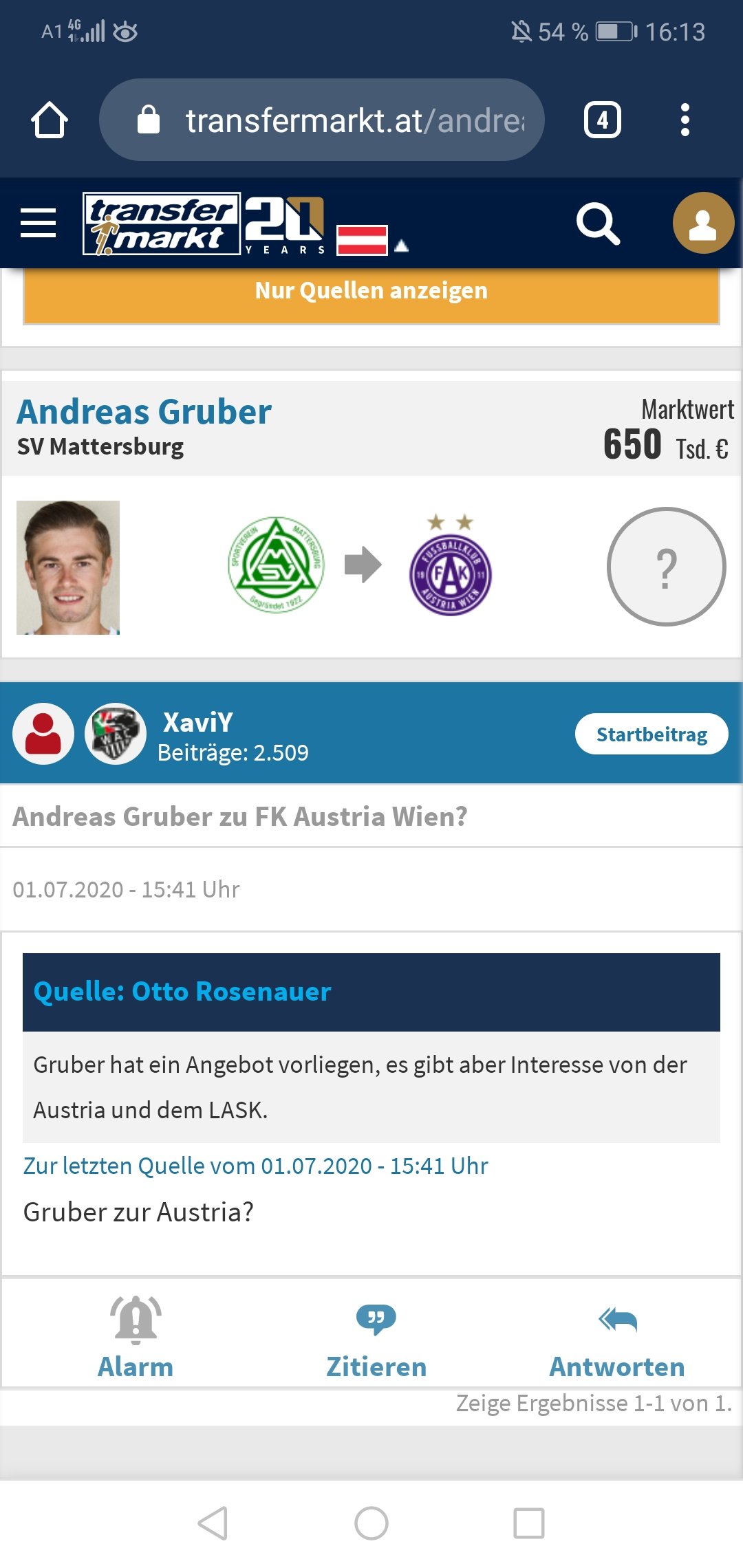This screenshot has width=743, height=1568.
Task: Open the search magnifier icon
Action: pos(598,224)
